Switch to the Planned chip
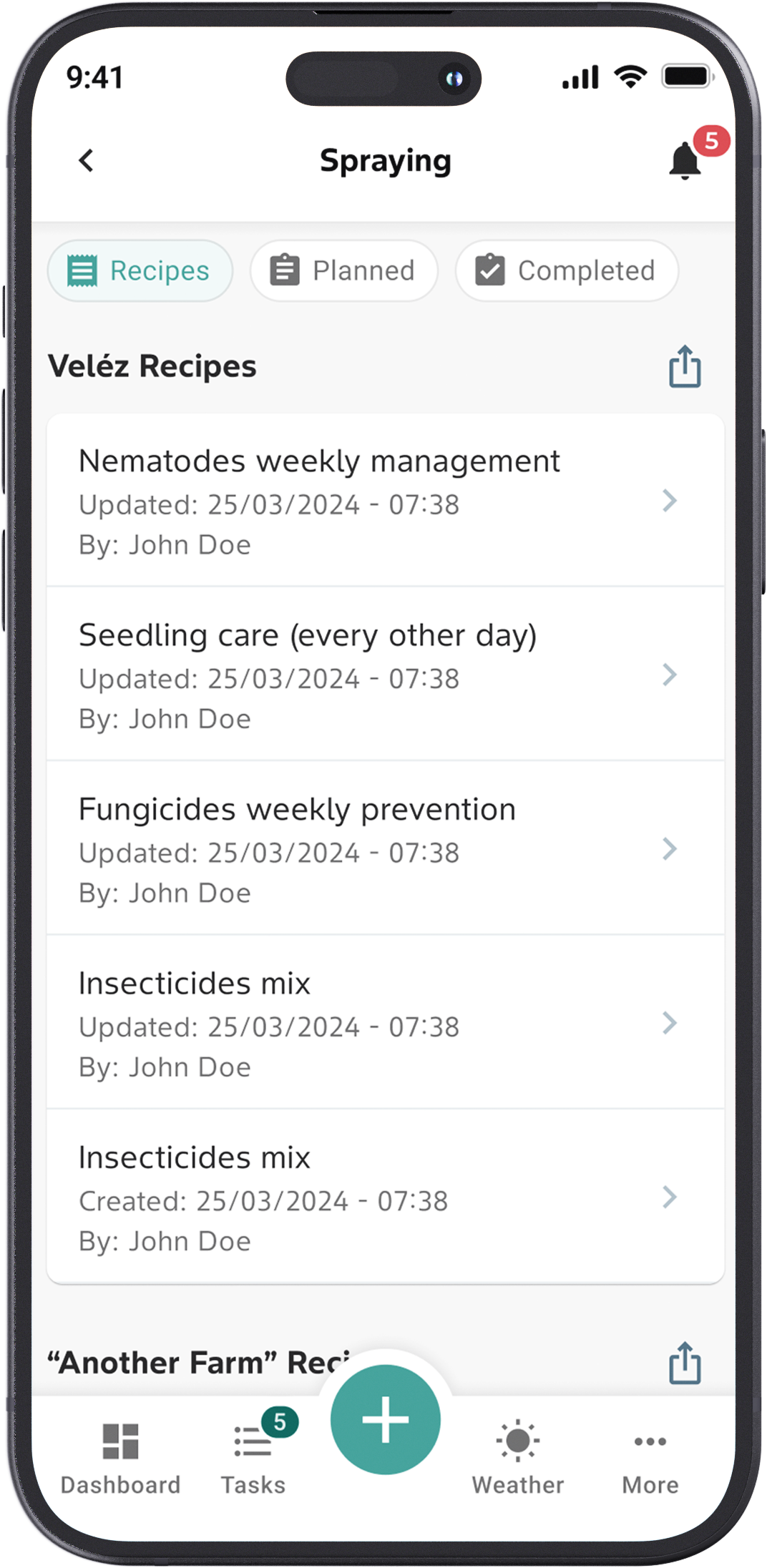Screen dimensions: 767x1568 click(x=343, y=270)
